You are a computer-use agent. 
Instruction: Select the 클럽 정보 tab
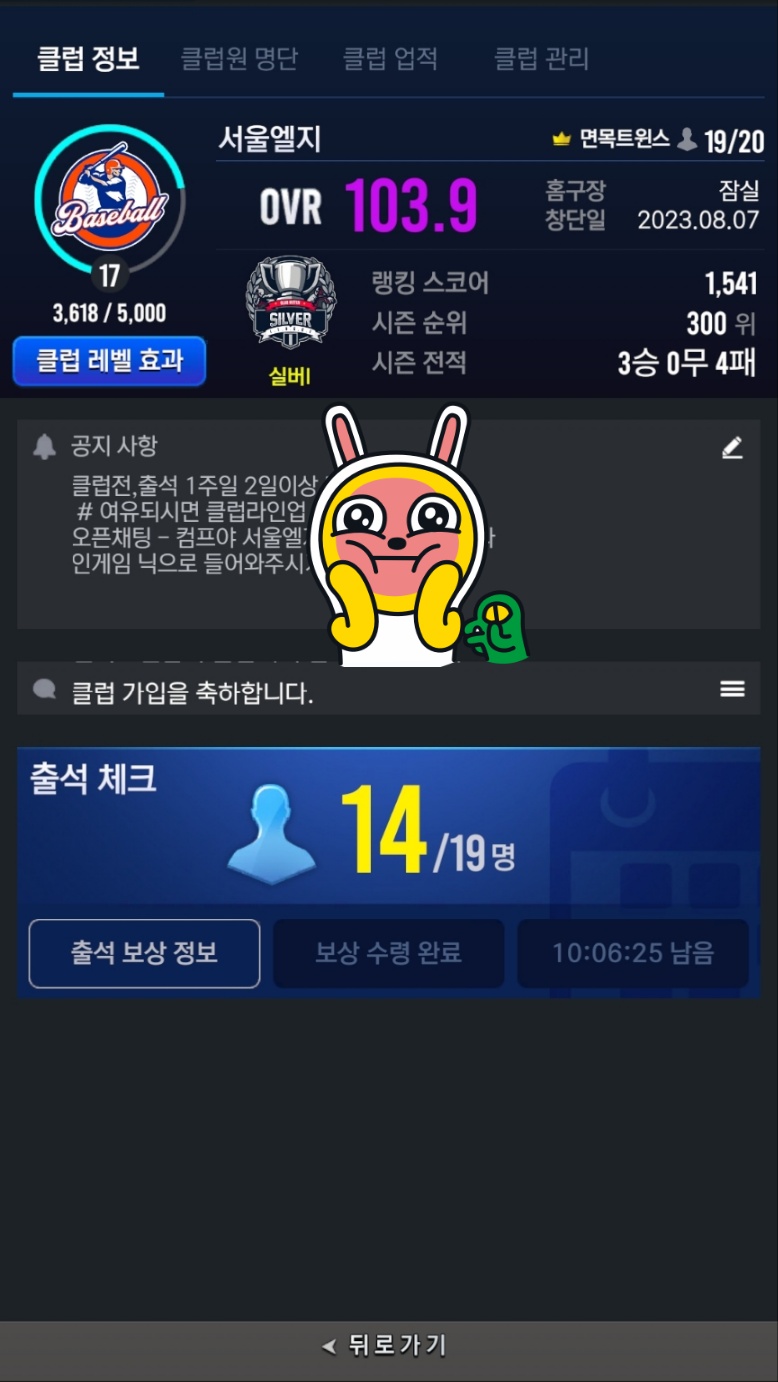(x=88, y=59)
